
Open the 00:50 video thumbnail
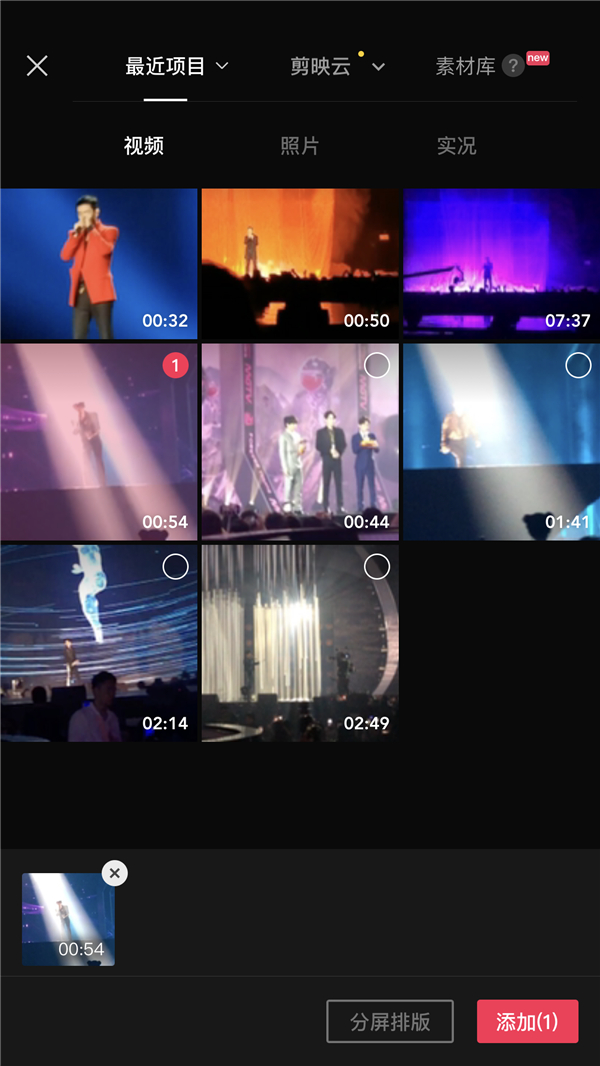300,264
